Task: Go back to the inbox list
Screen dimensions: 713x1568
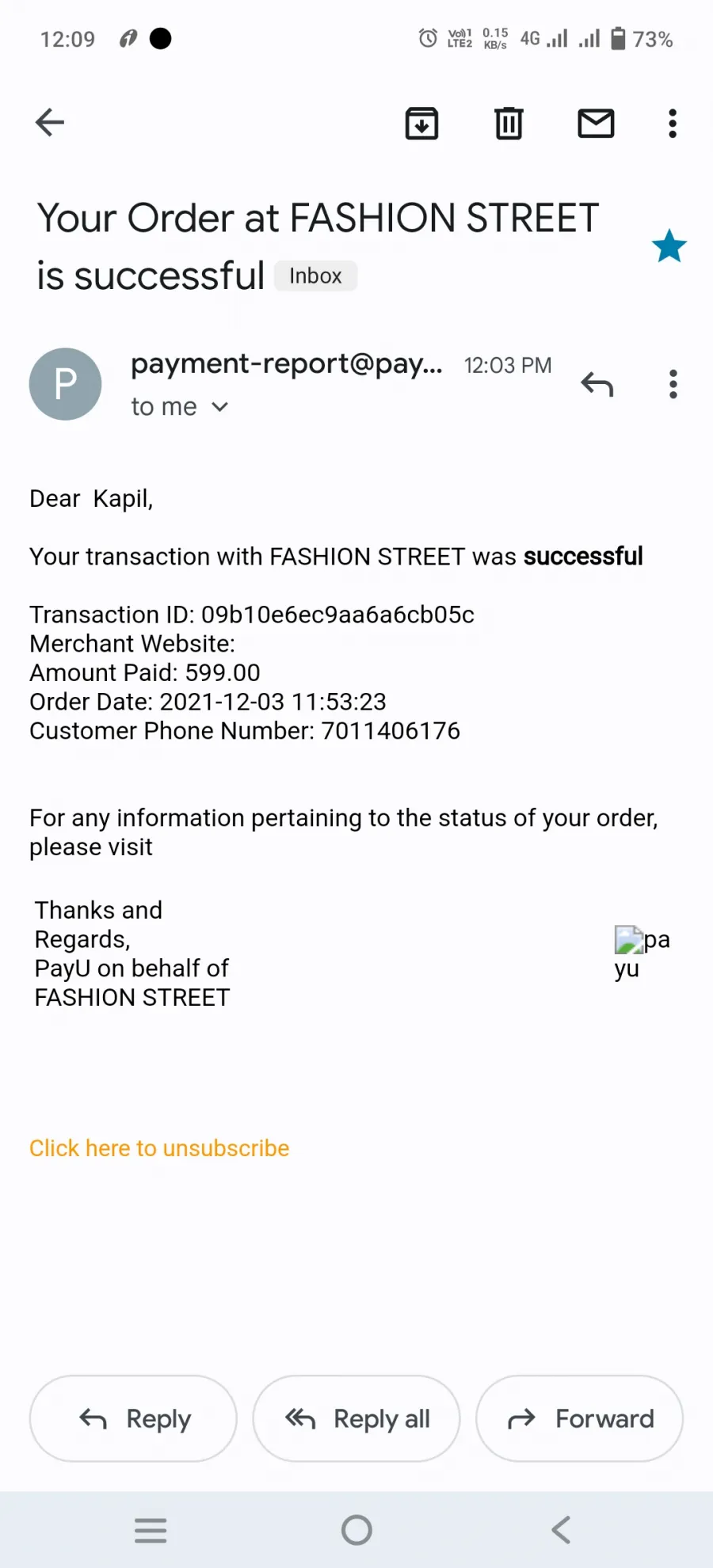Action: coord(50,123)
